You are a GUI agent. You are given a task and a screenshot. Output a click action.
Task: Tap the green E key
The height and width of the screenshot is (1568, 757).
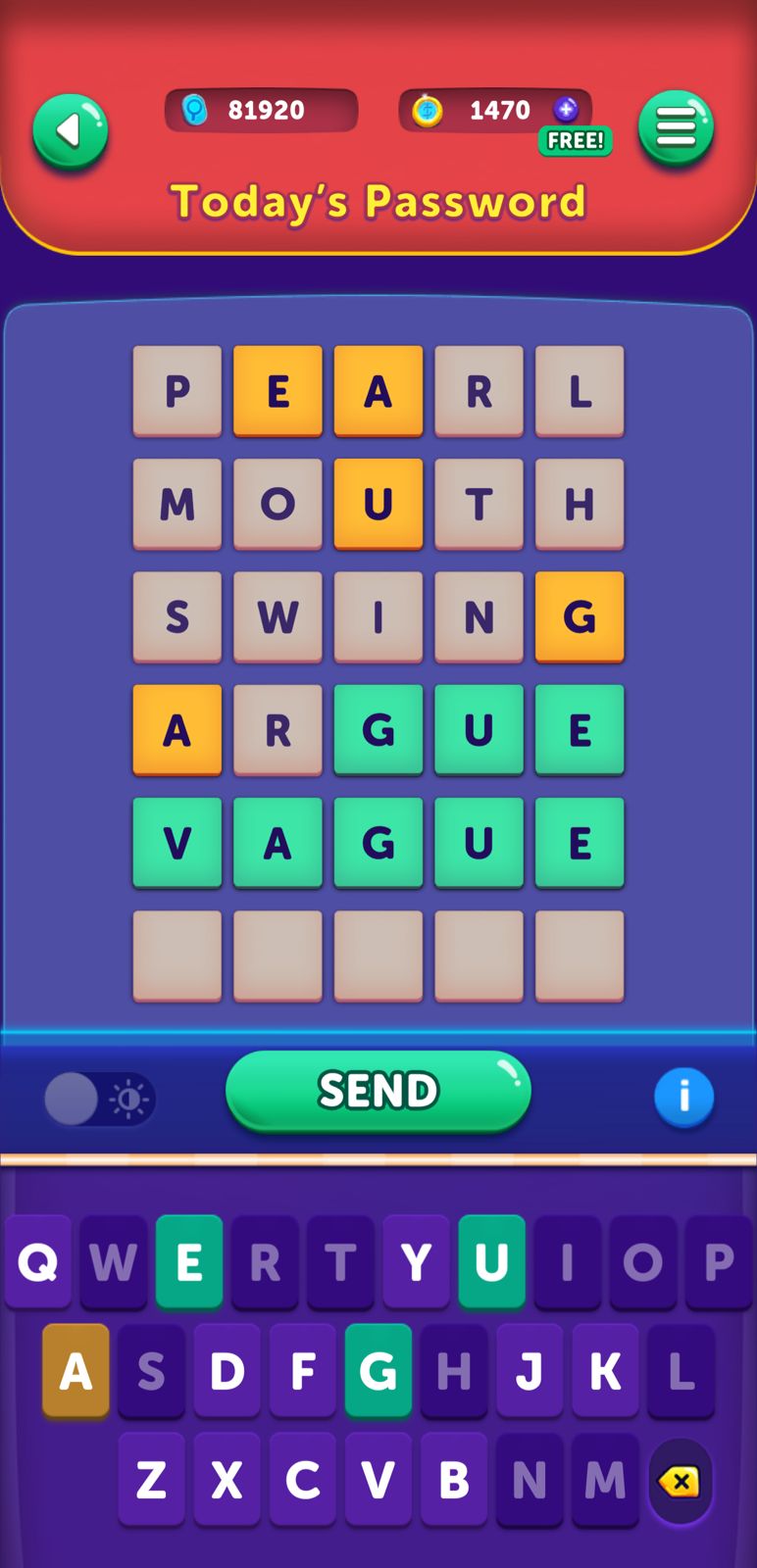[x=189, y=1261]
